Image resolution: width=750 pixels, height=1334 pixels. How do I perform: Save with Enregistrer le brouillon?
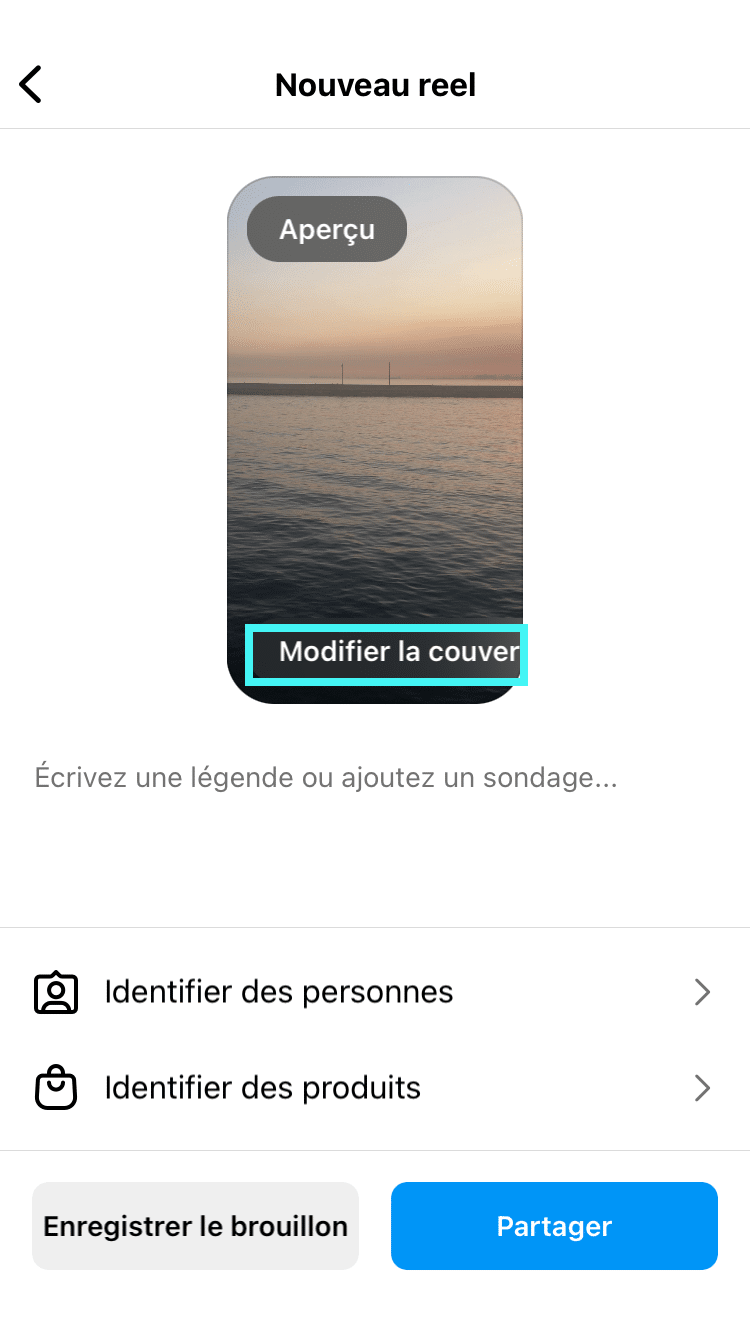(x=195, y=1226)
